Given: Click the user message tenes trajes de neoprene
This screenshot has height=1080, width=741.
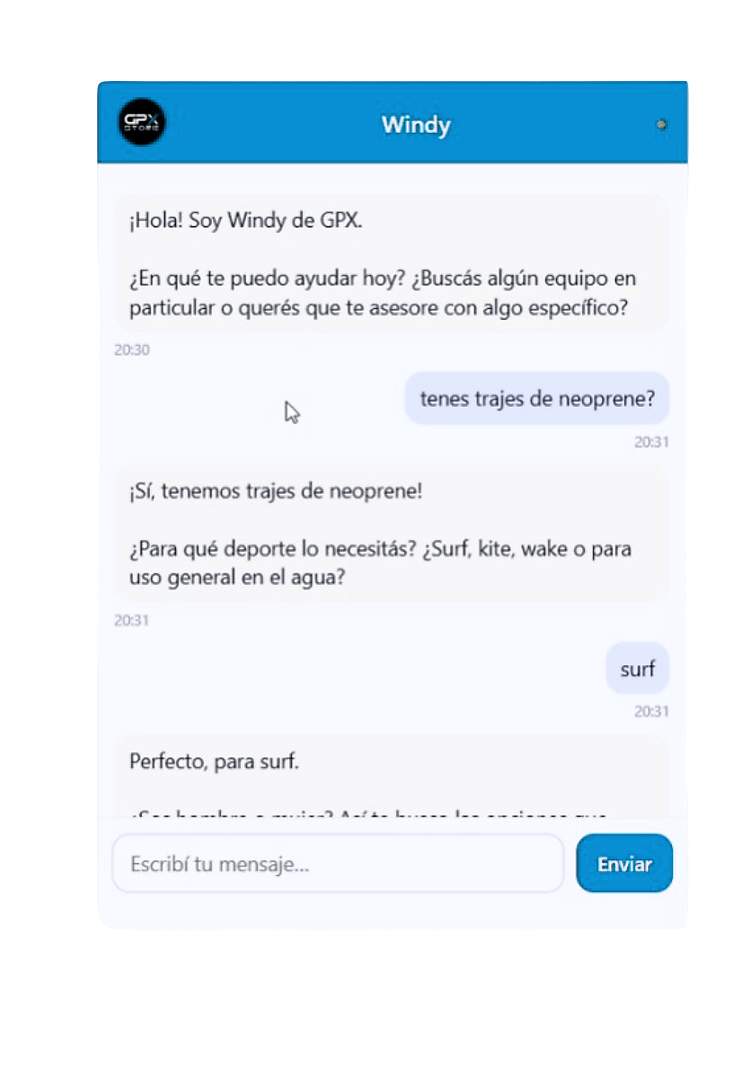Looking at the screenshot, I should click(536, 398).
